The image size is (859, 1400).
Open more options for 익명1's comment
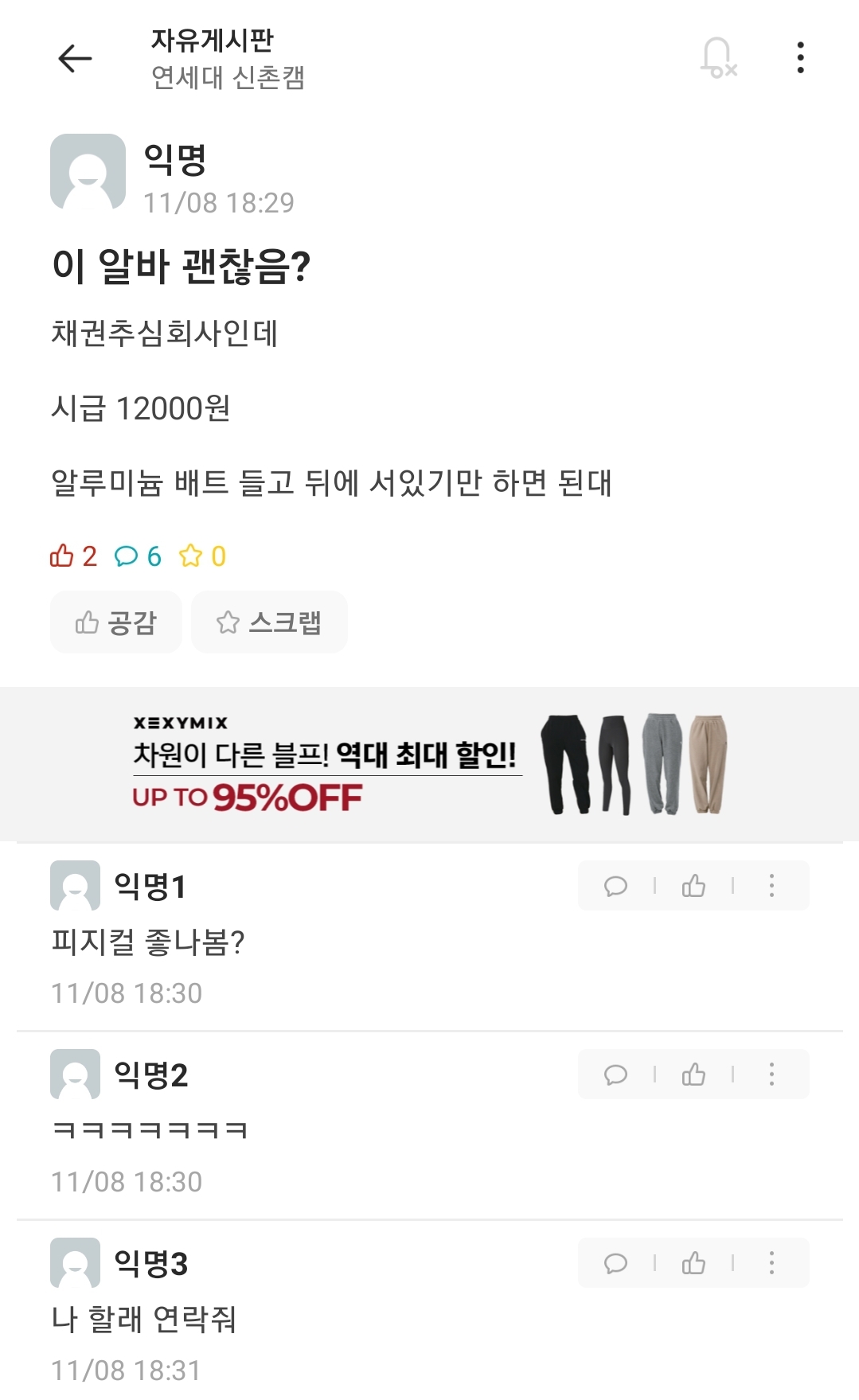point(771,886)
